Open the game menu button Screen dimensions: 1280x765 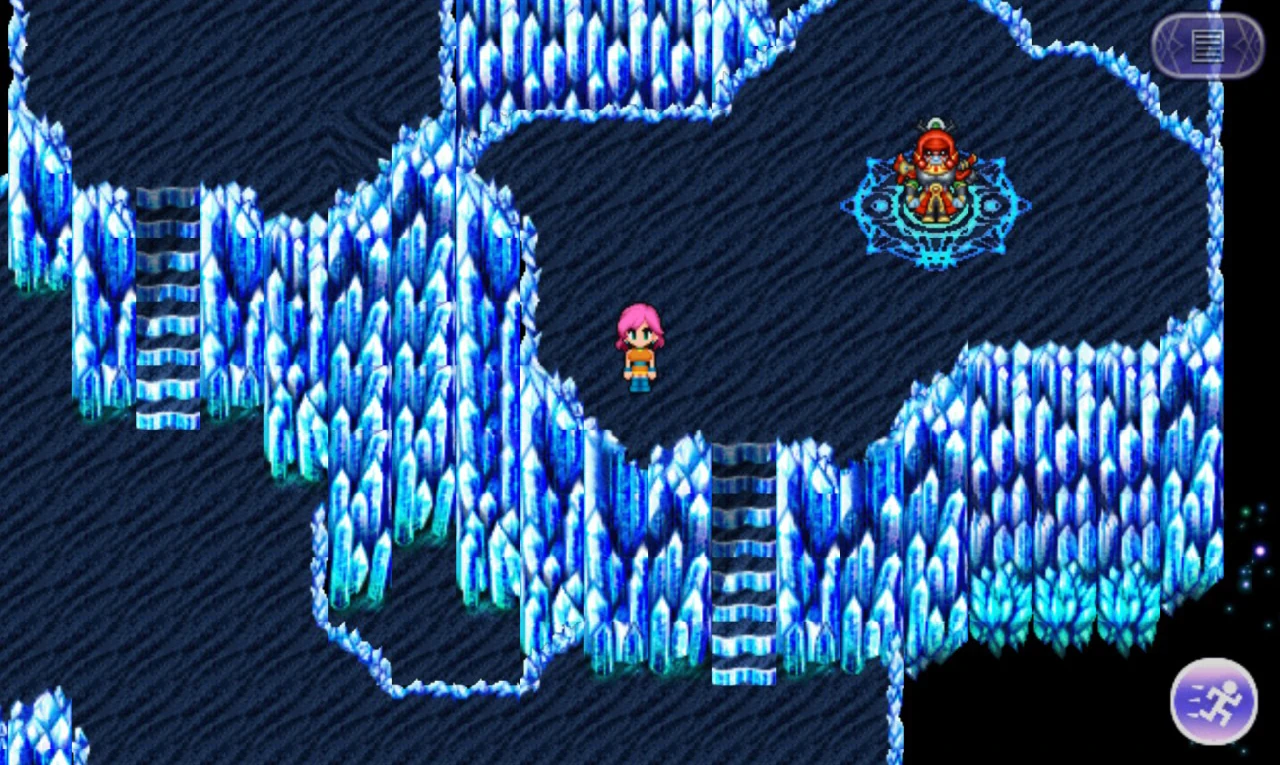point(1207,46)
